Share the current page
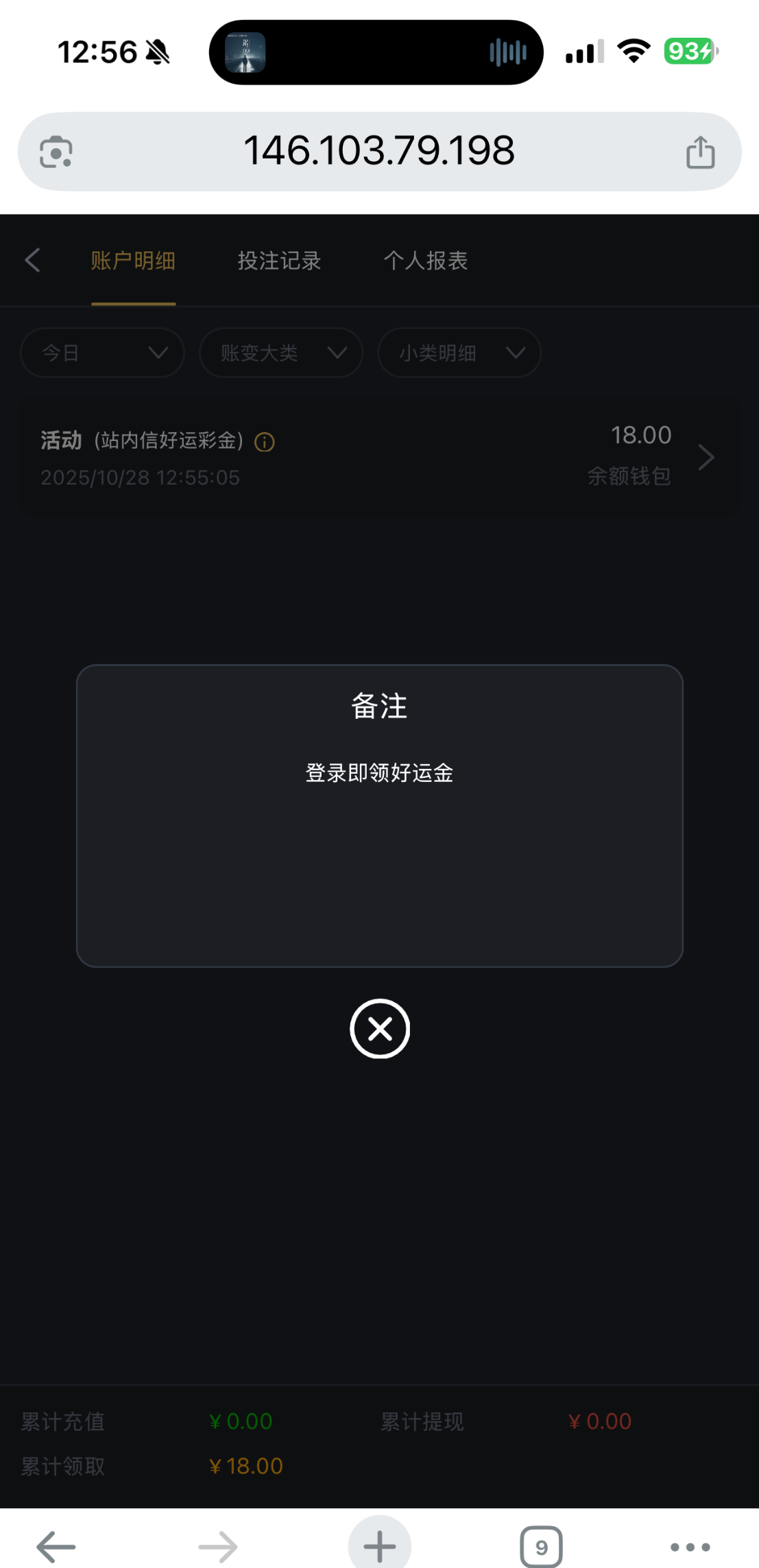 coord(700,152)
